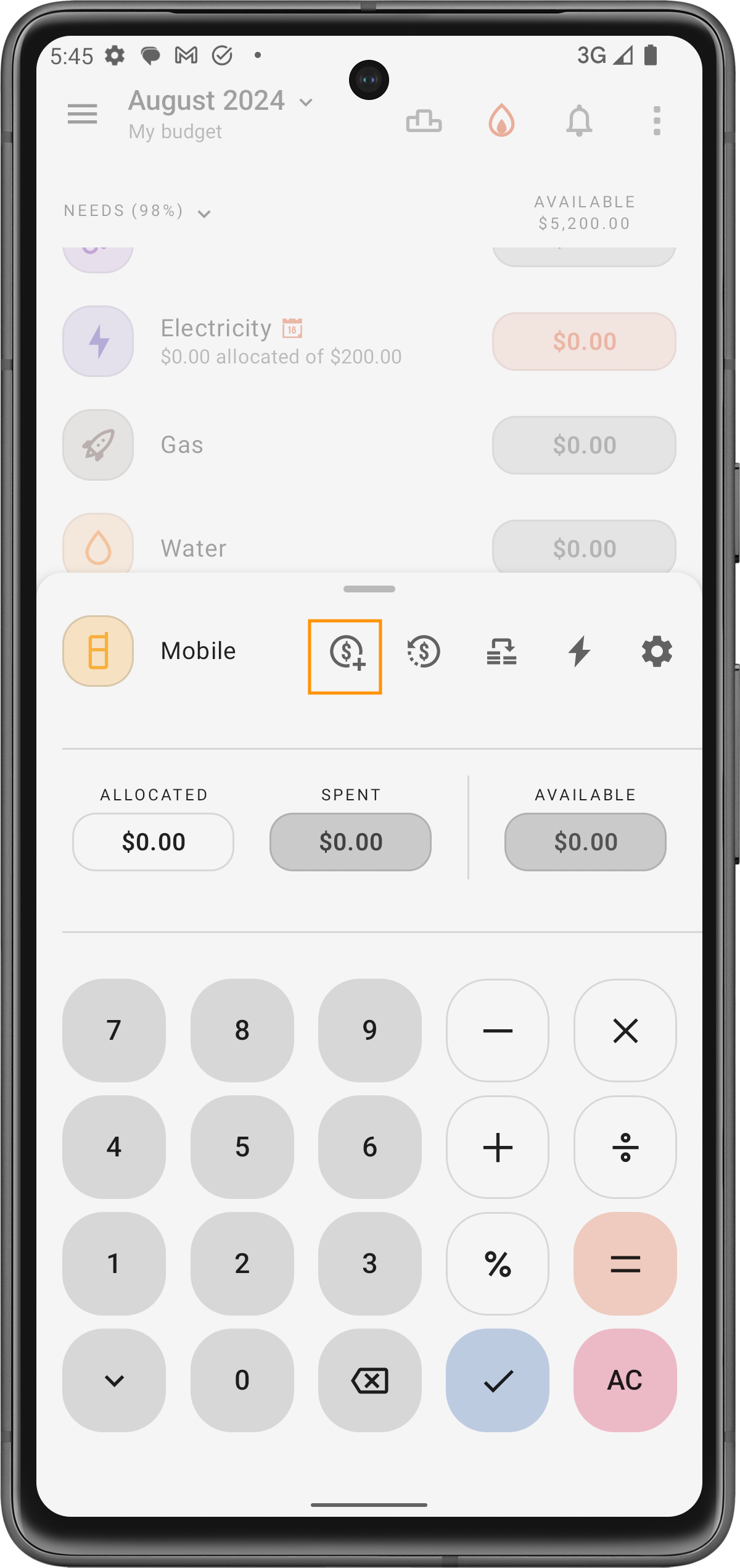740x1568 pixels.
Task: Open the August 2024 month dropdown
Action: [221, 102]
